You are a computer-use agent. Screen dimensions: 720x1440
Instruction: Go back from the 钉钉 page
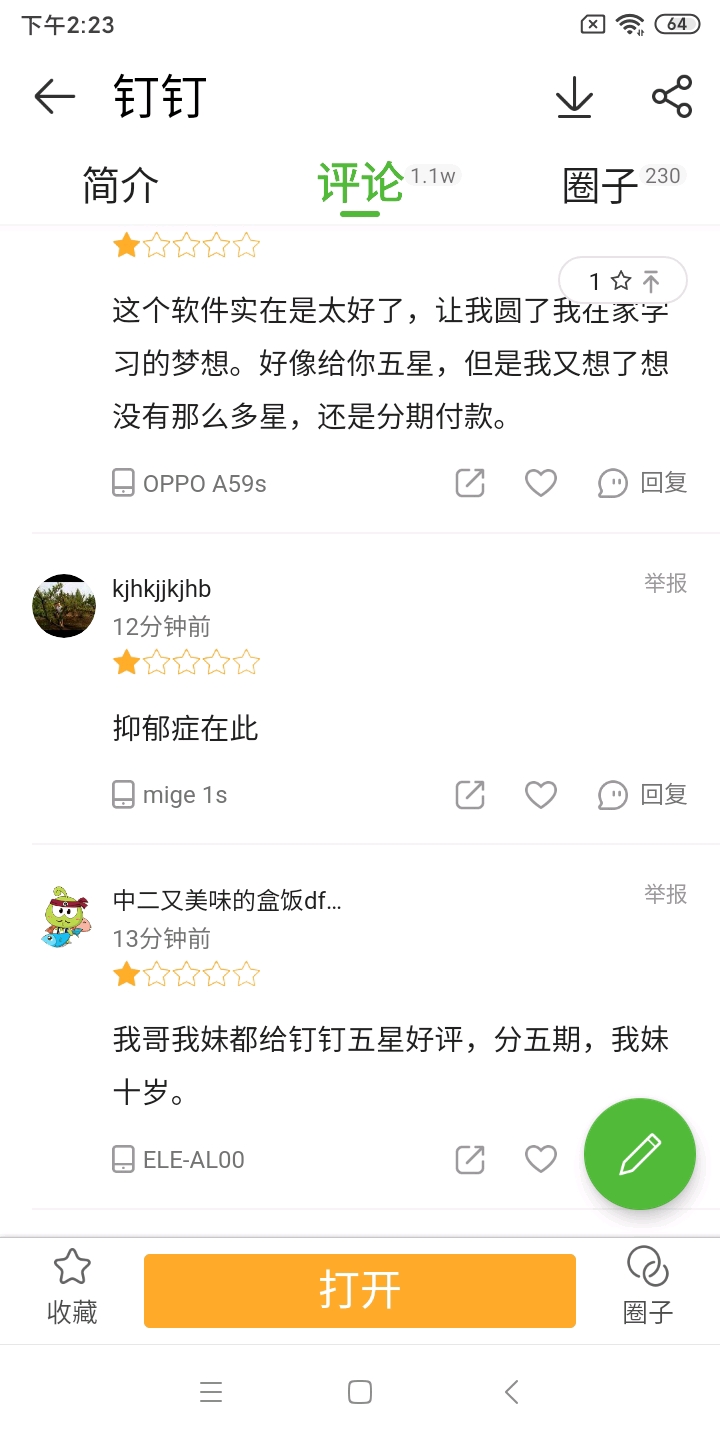tap(55, 97)
